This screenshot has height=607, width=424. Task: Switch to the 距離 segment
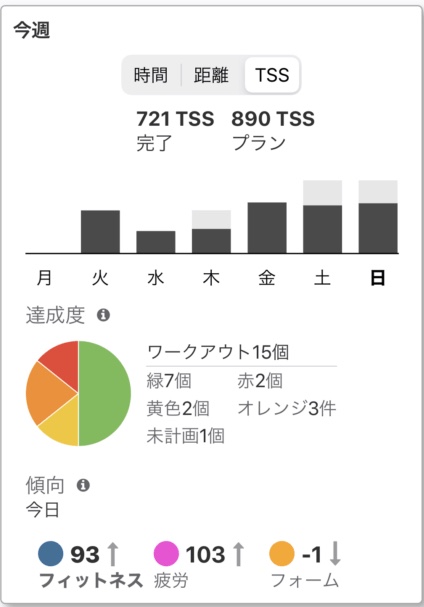[211, 75]
